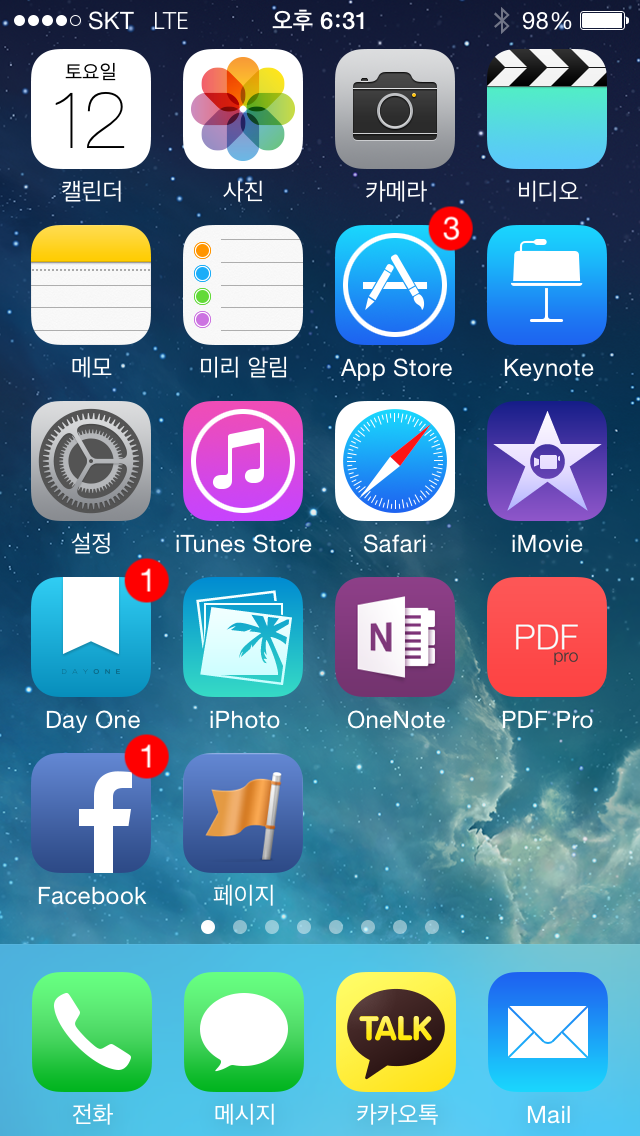The width and height of the screenshot is (640, 1136).
Task: Open App Store with 3 updates
Action: tap(395, 285)
